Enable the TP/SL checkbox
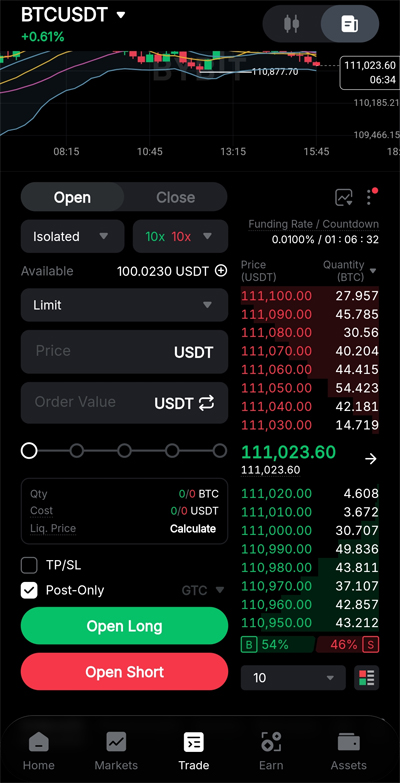 (x=29, y=565)
